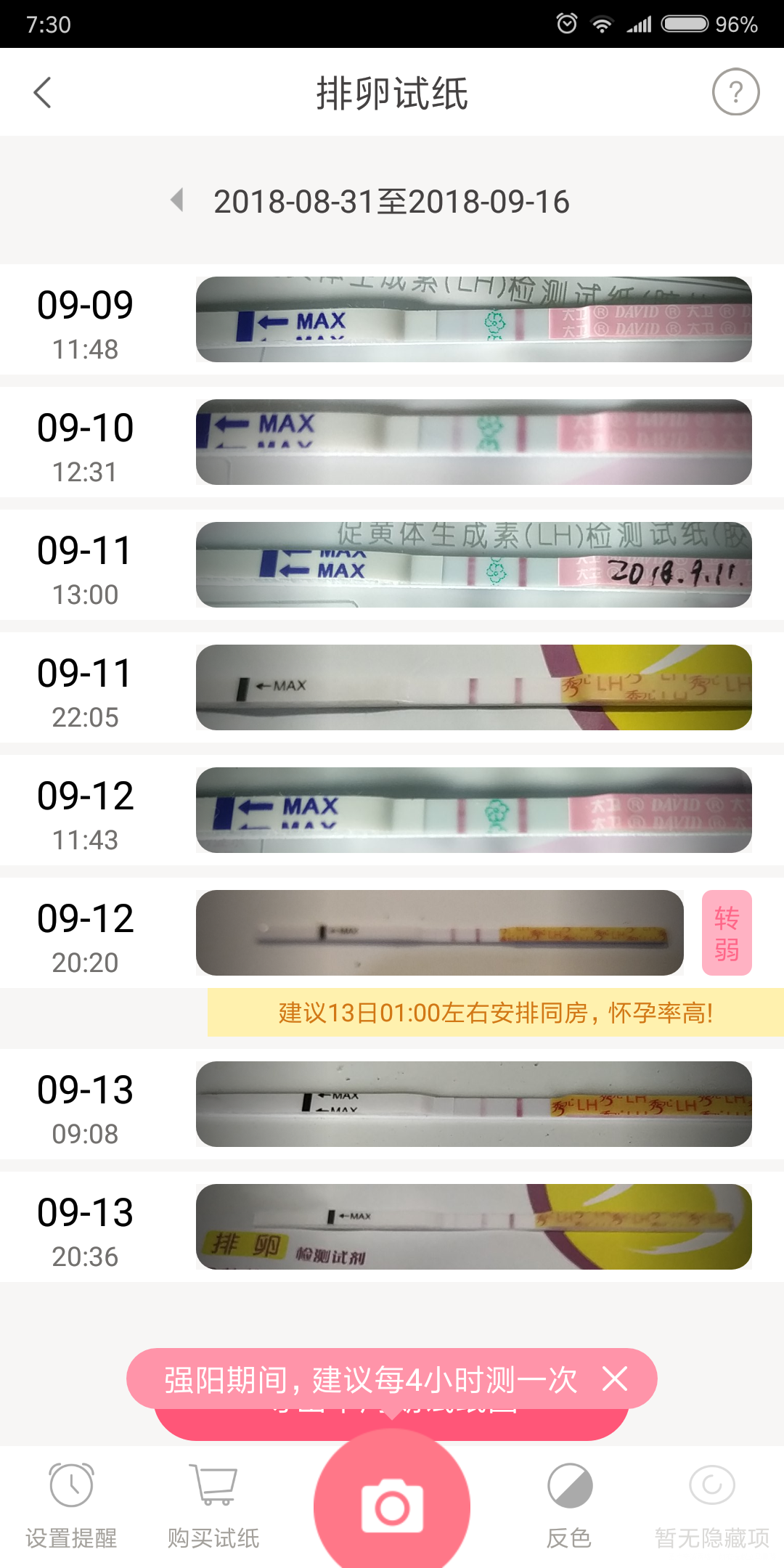
Task: Tap the 转弱 weakening result tag
Action: point(726,933)
